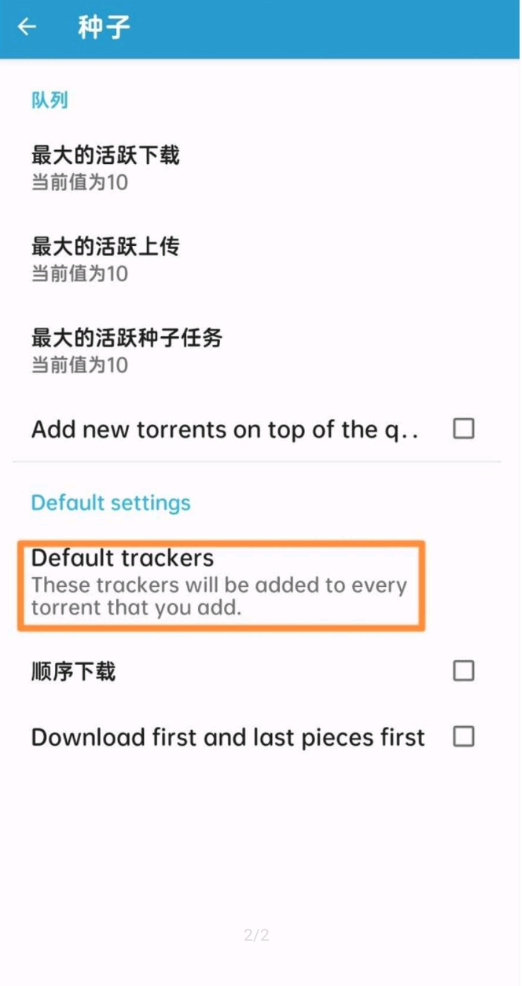Check the 顺序下载 checkbox
Image resolution: width=522 pixels, height=986 pixels.
[464, 672]
